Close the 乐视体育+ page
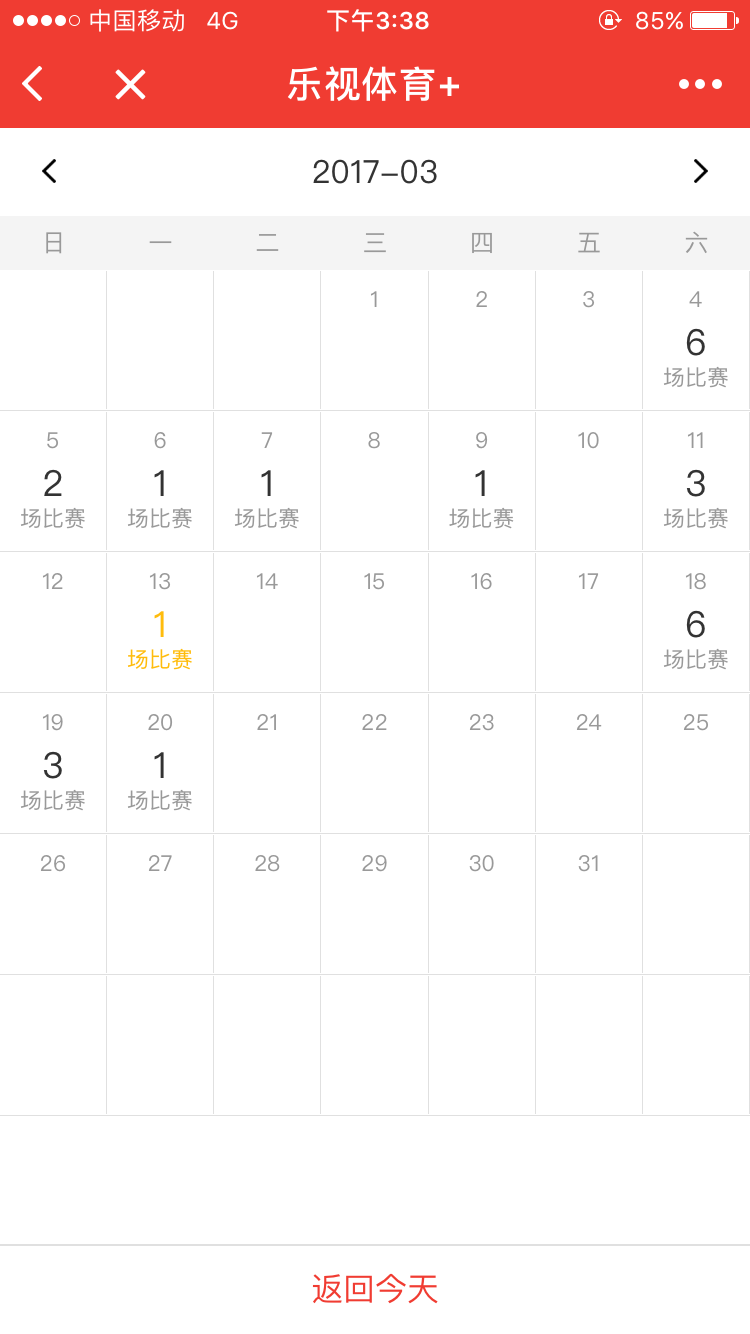 [130, 84]
